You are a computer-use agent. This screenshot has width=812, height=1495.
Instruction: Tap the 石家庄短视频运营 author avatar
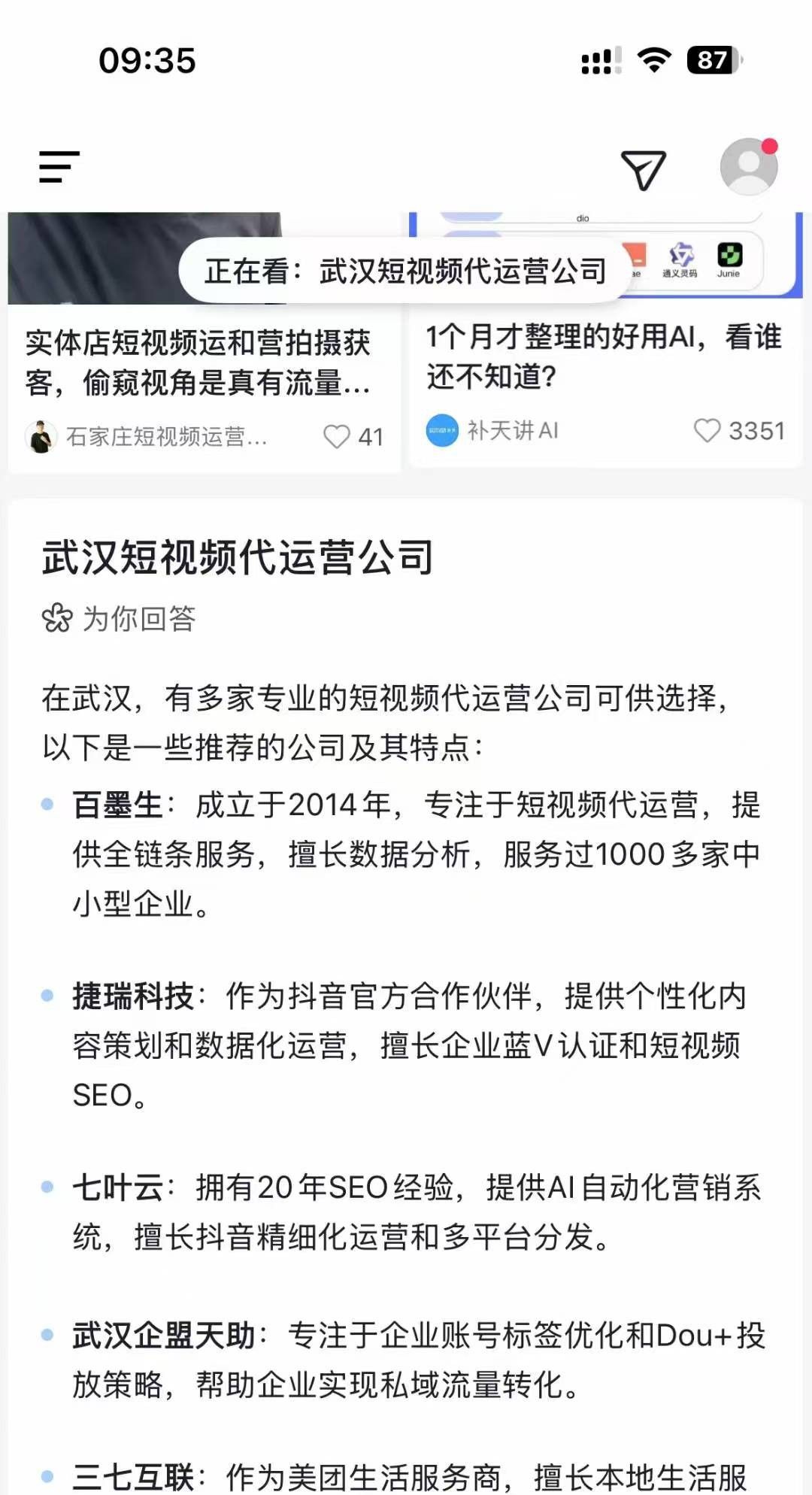click(42, 434)
